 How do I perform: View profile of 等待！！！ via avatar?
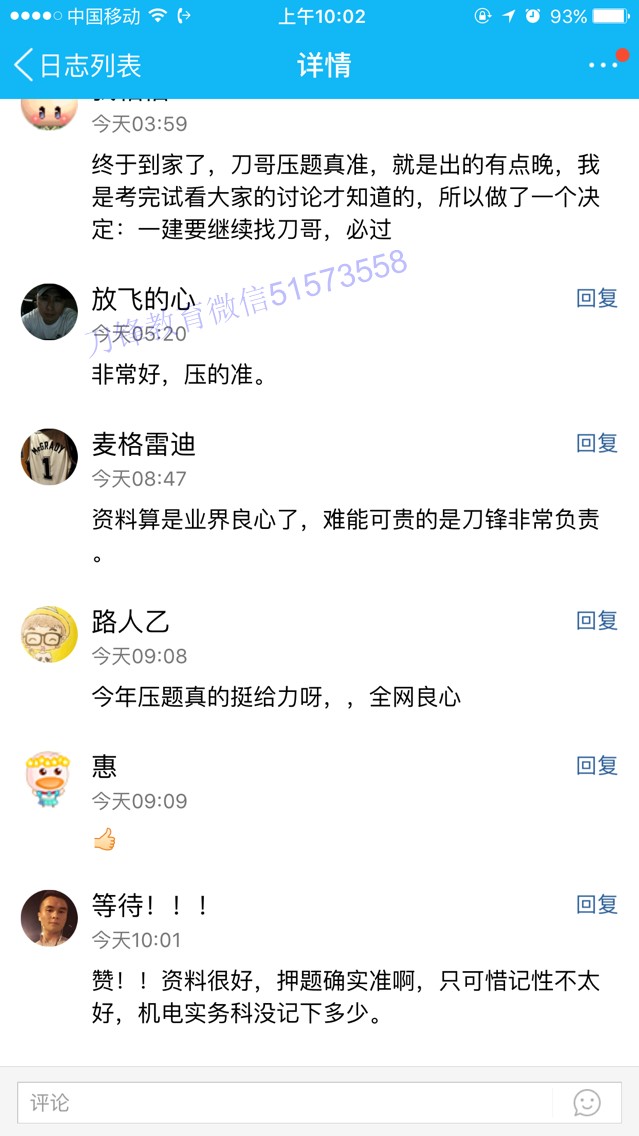[49, 918]
